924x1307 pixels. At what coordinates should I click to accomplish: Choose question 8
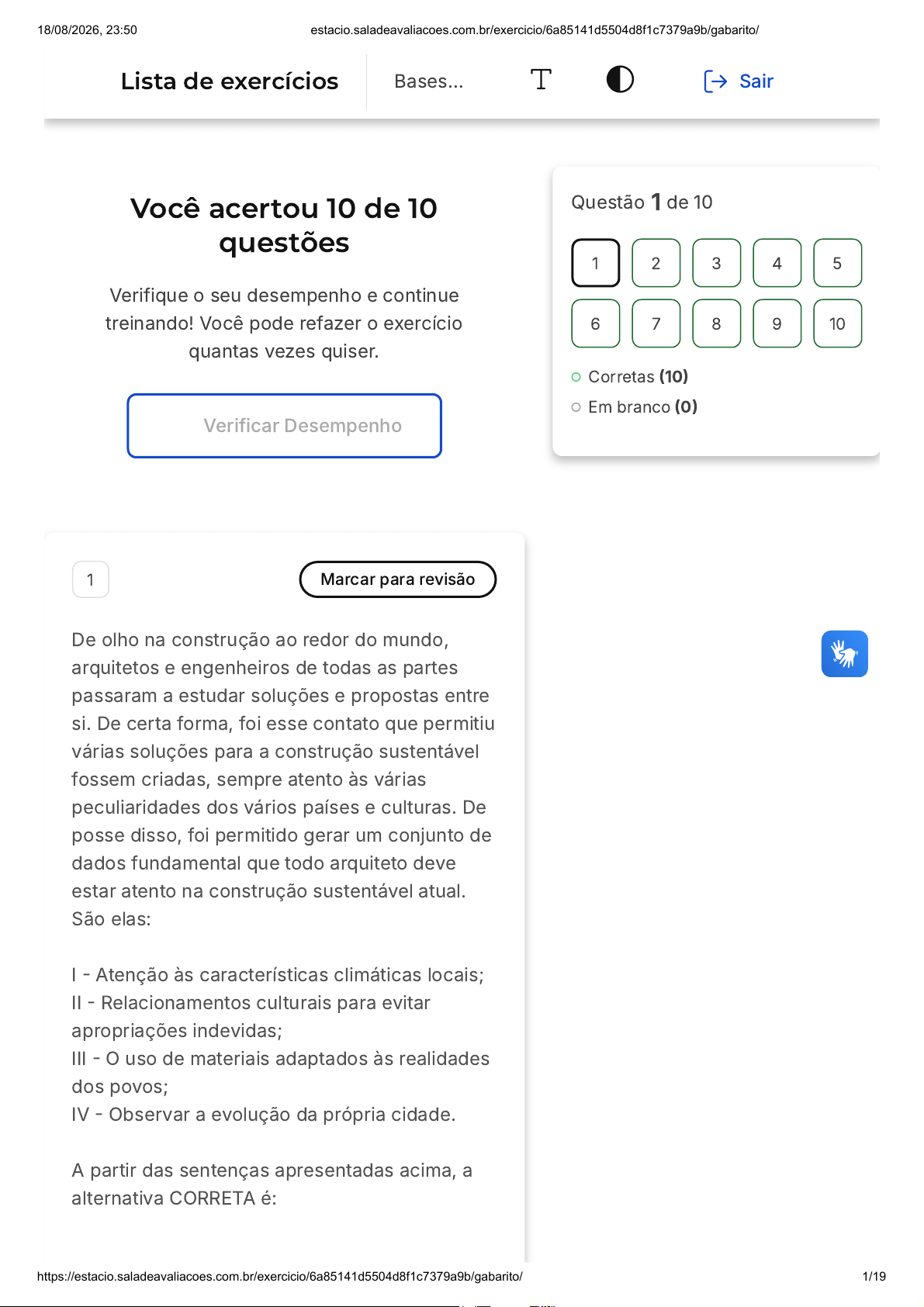coord(717,323)
